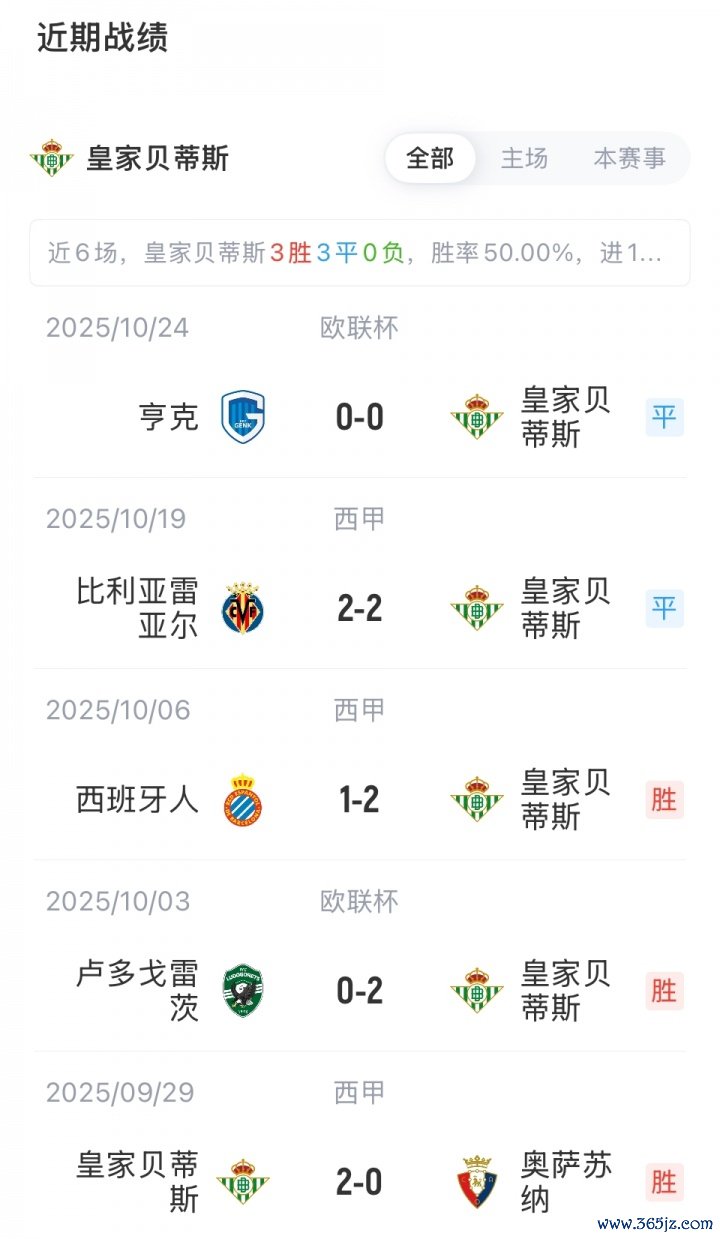Open the 比利亚雷亚尔 2-2 match row
Image resolution: width=720 pixels, height=1239 pixels.
360,608
